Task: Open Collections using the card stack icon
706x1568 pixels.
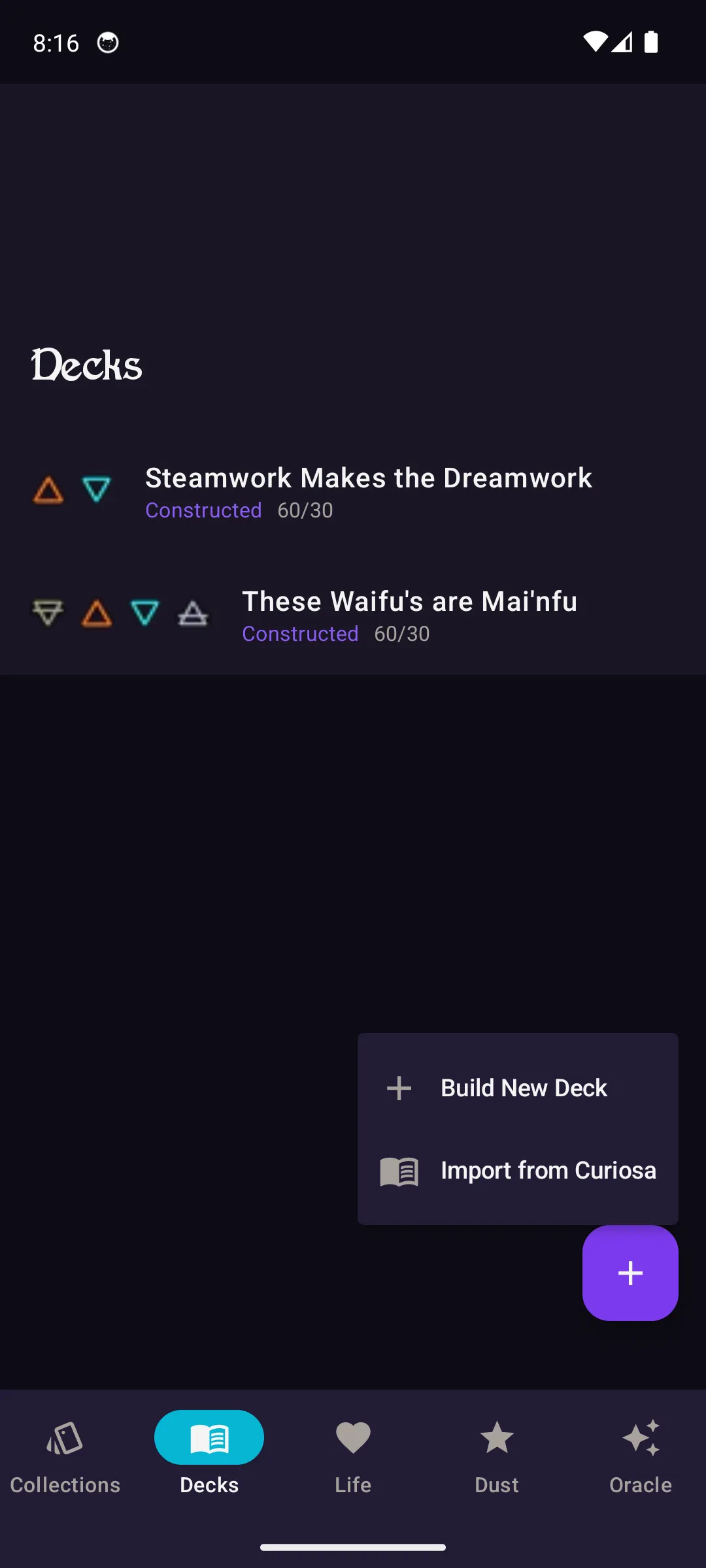Action: 65,1452
